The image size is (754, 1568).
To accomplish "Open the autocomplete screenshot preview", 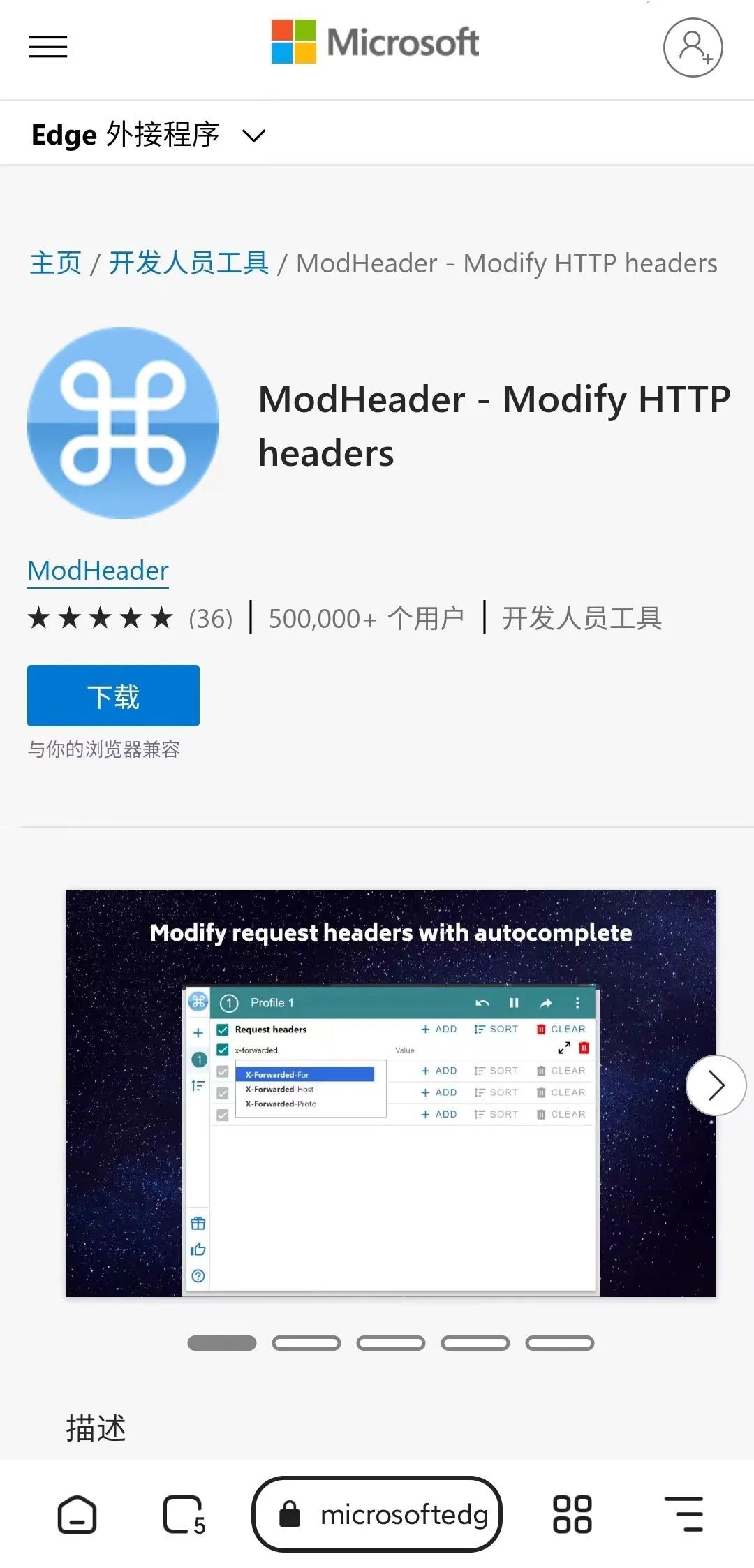I will (390, 1093).
